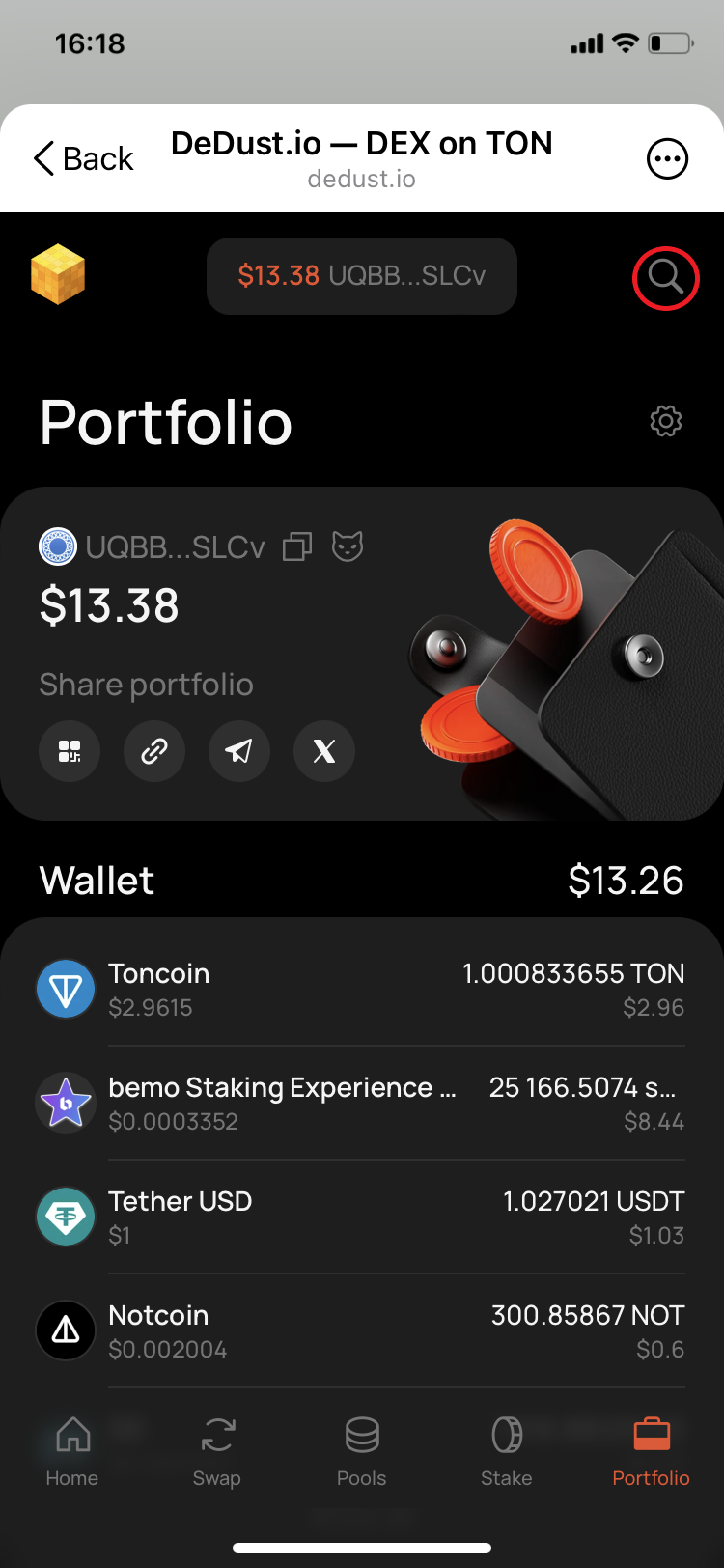724x1568 pixels.
Task: Tap the DeDust cube logo
Action: click(x=58, y=275)
